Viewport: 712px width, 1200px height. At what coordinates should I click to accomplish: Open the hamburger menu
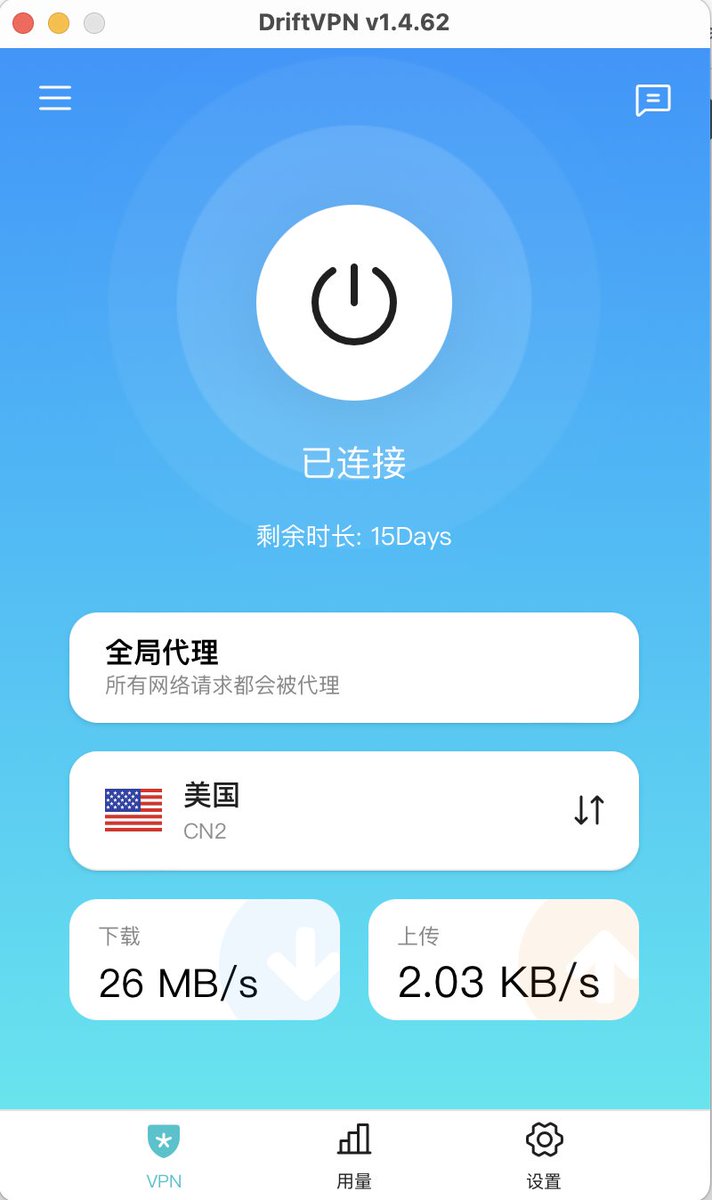point(55,98)
